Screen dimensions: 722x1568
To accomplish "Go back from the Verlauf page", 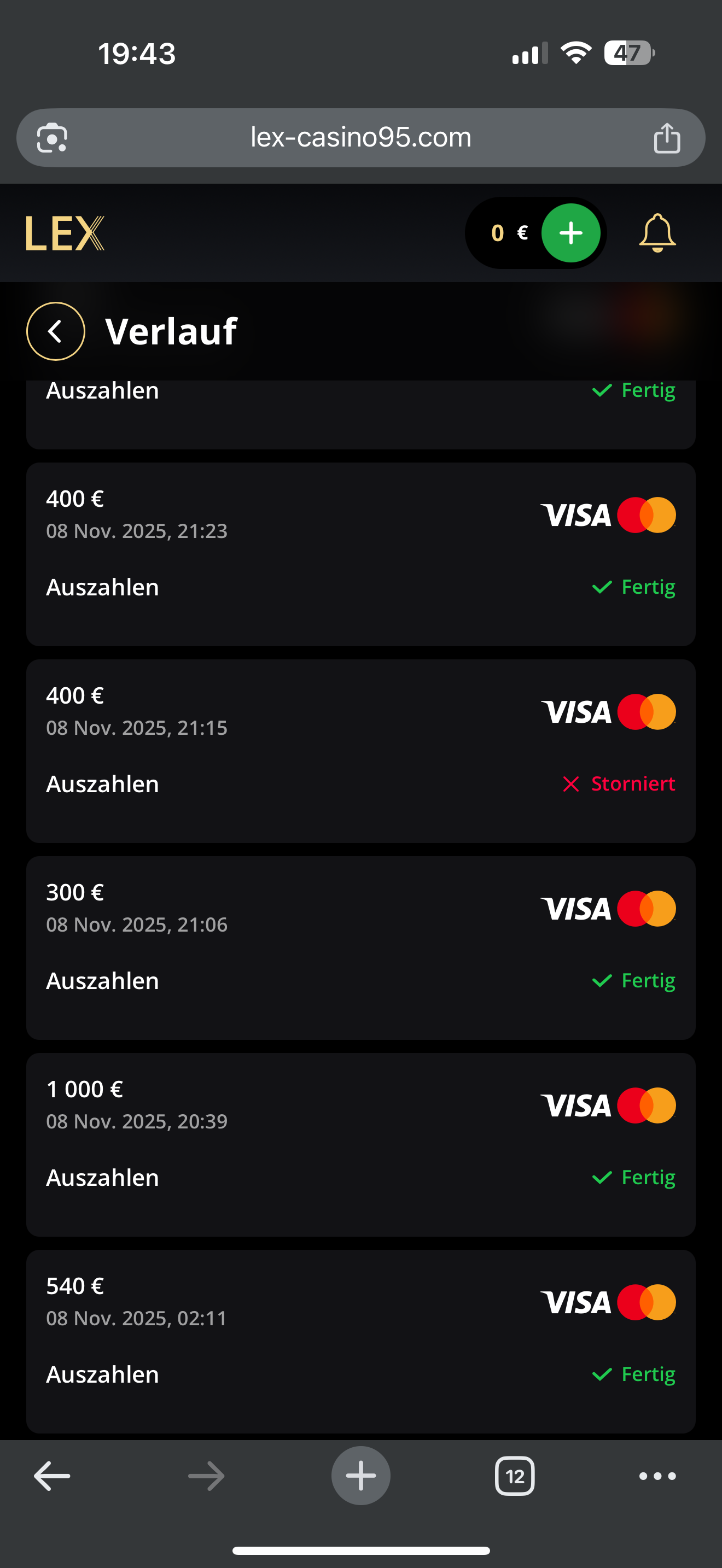I will pos(55,331).
